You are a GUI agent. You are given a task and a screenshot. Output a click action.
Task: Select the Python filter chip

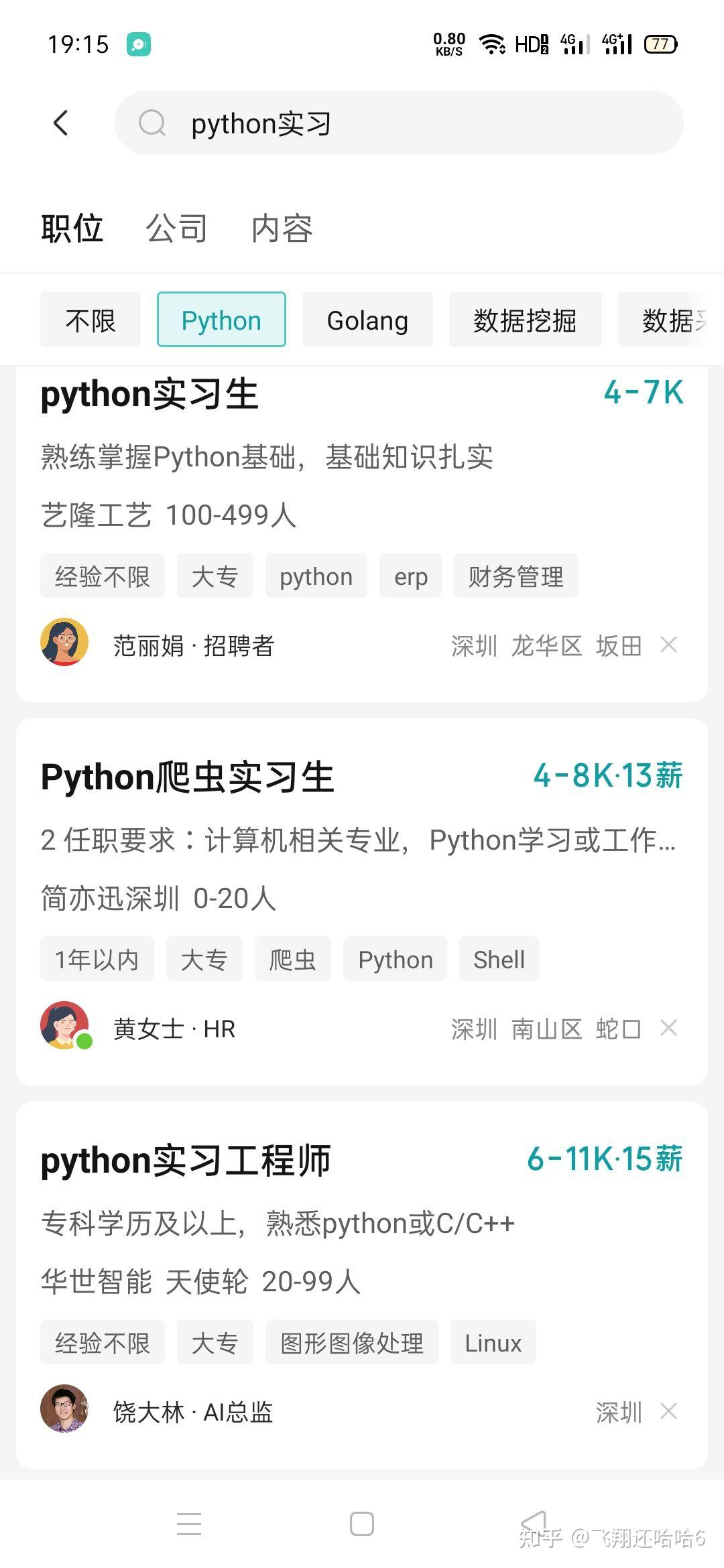[221, 320]
